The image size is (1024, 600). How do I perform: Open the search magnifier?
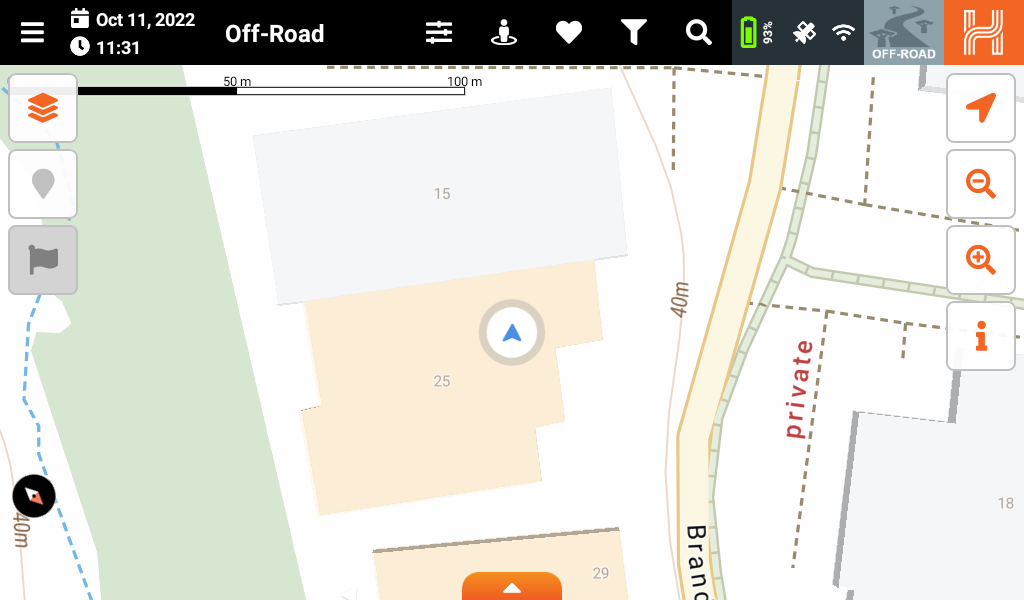(699, 33)
